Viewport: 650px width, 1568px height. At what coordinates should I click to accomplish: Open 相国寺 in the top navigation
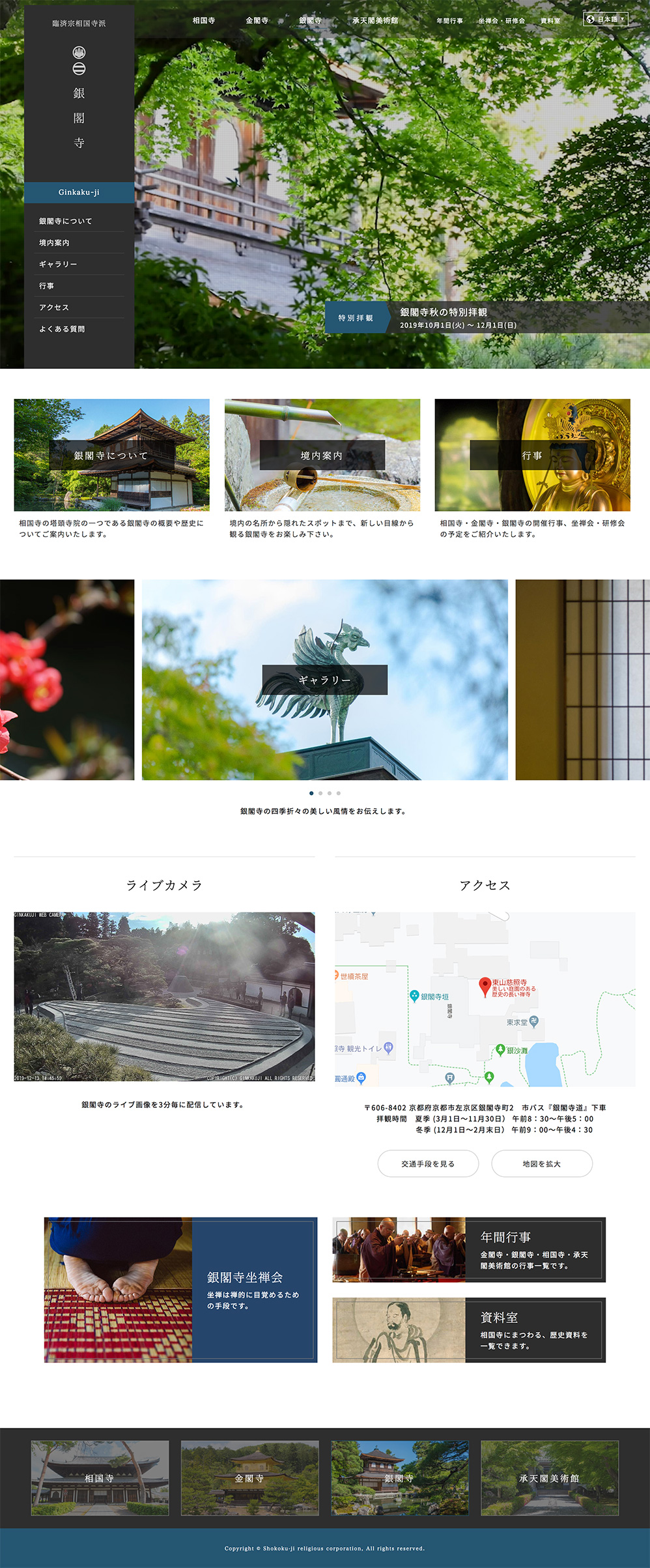click(x=204, y=21)
